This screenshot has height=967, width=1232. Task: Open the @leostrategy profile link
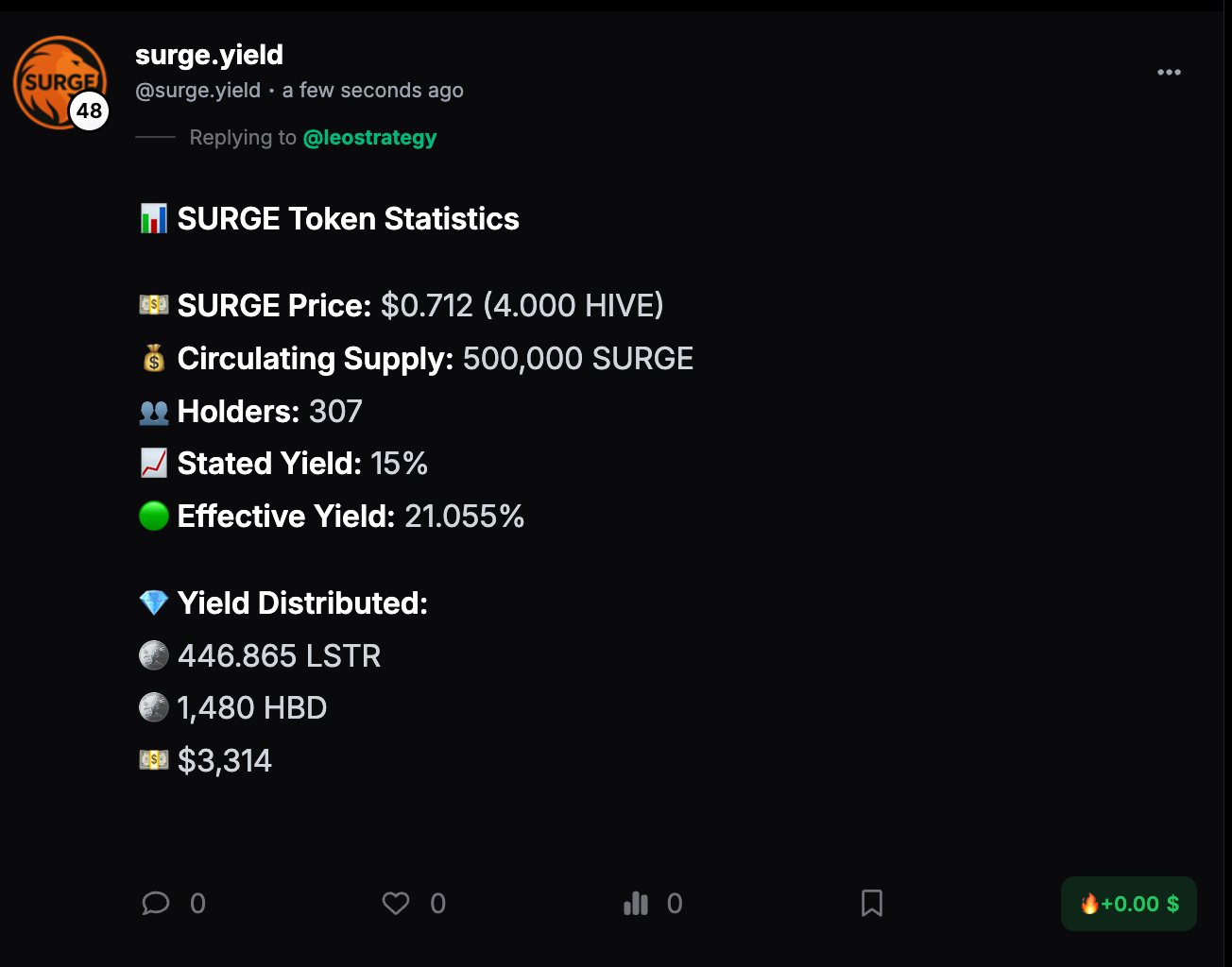click(369, 138)
